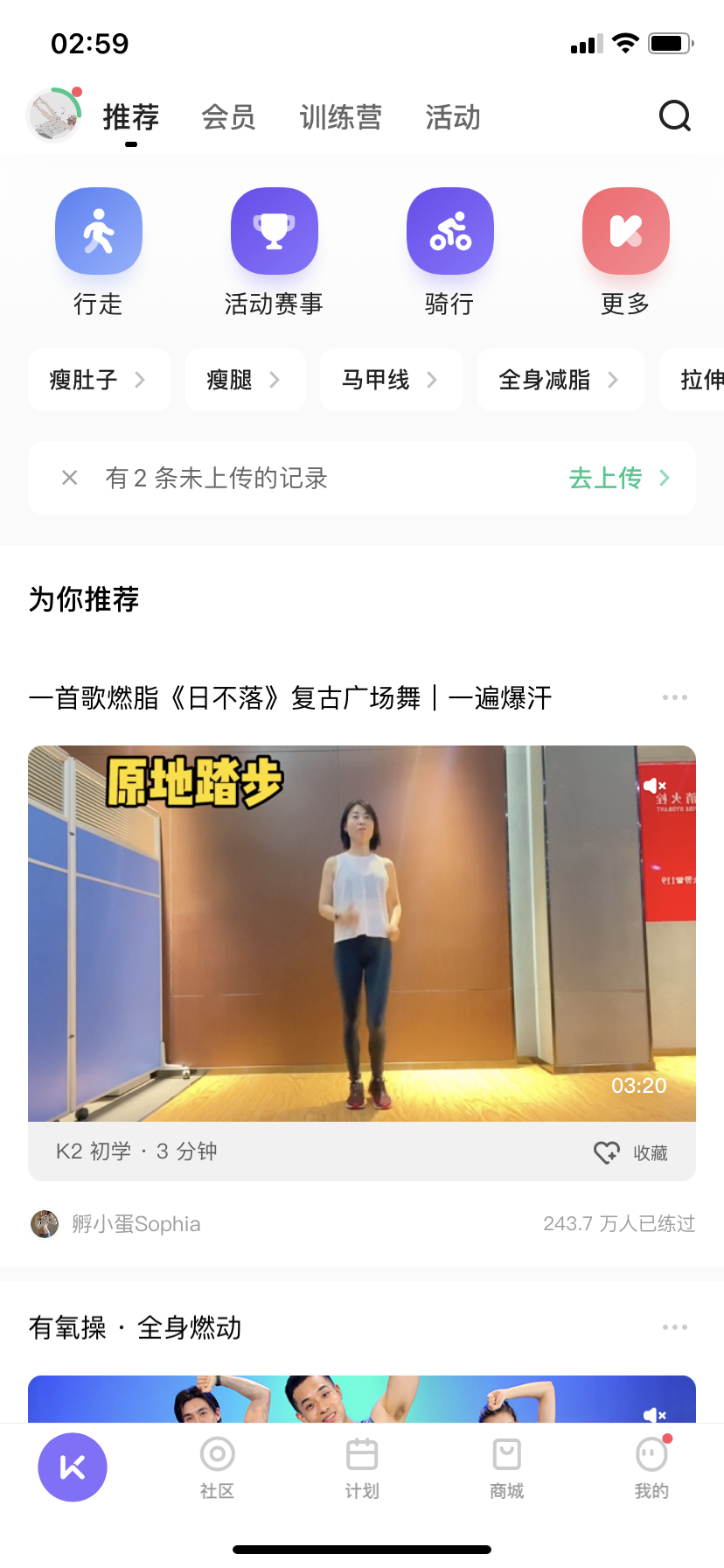The width and height of the screenshot is (724, 1568).
Task: Open 活动赛事 shortcut
Action: [274, 232]
